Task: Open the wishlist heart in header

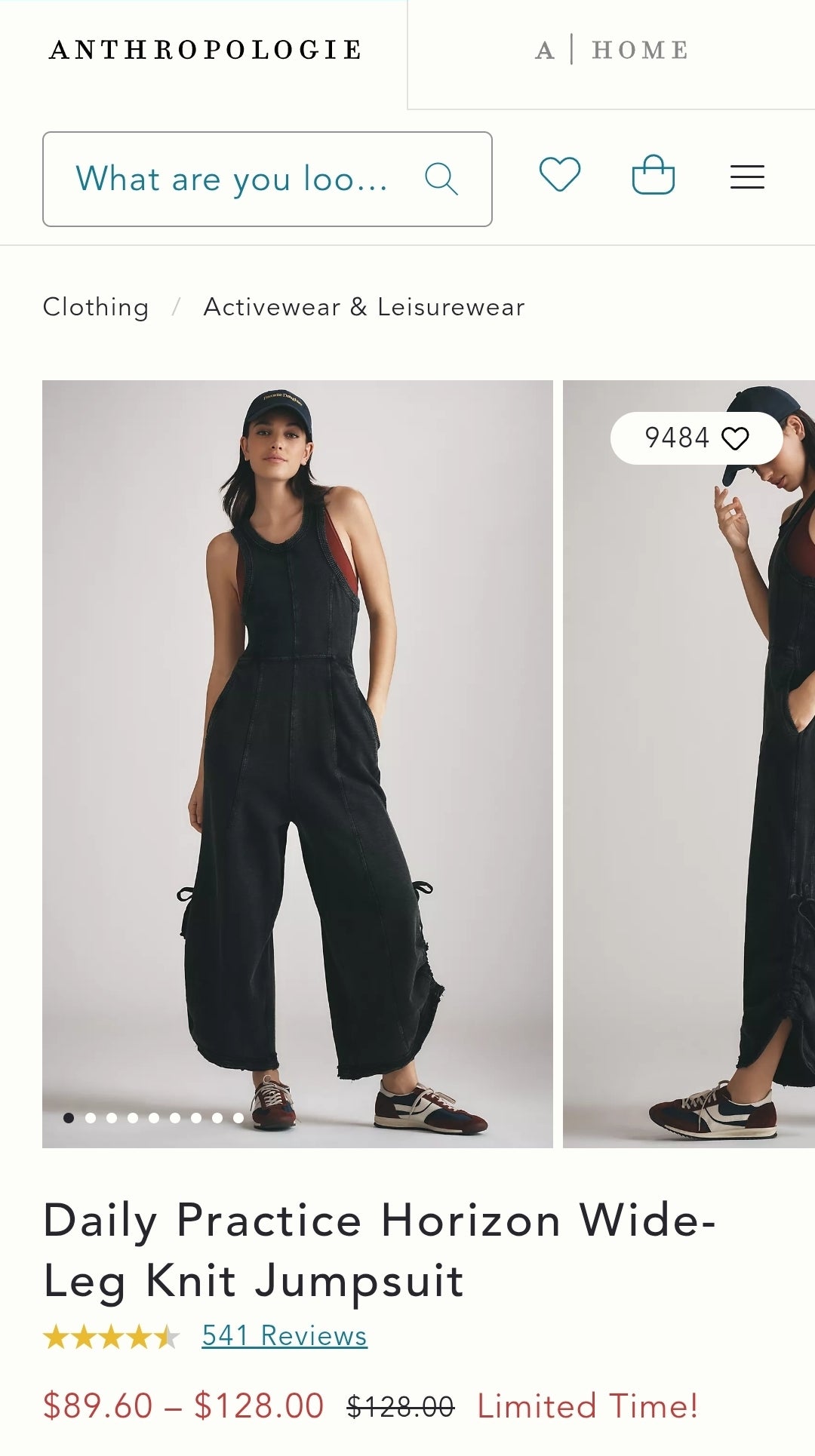Action: 559,175
